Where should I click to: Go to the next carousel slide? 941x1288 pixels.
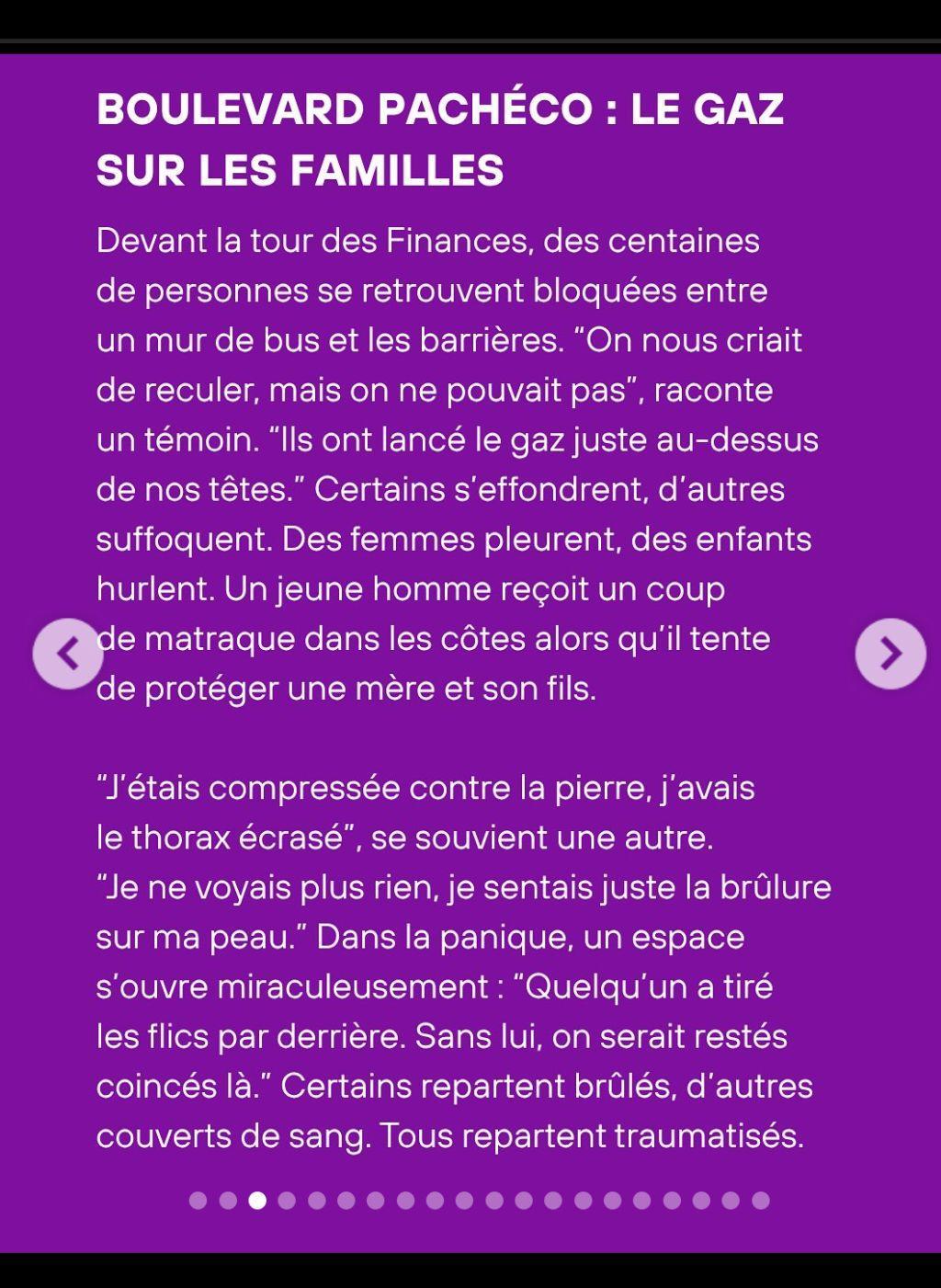pyautogui.click(x=890, y=654)
